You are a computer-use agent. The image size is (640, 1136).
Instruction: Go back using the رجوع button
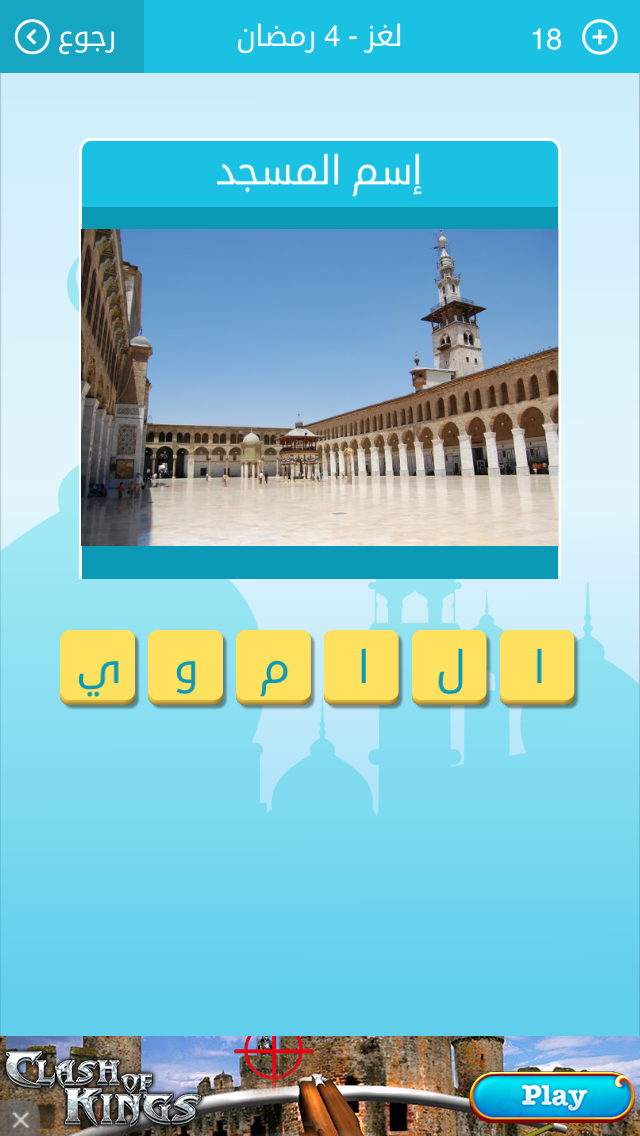pyautogui.click(x=67, y=38)
